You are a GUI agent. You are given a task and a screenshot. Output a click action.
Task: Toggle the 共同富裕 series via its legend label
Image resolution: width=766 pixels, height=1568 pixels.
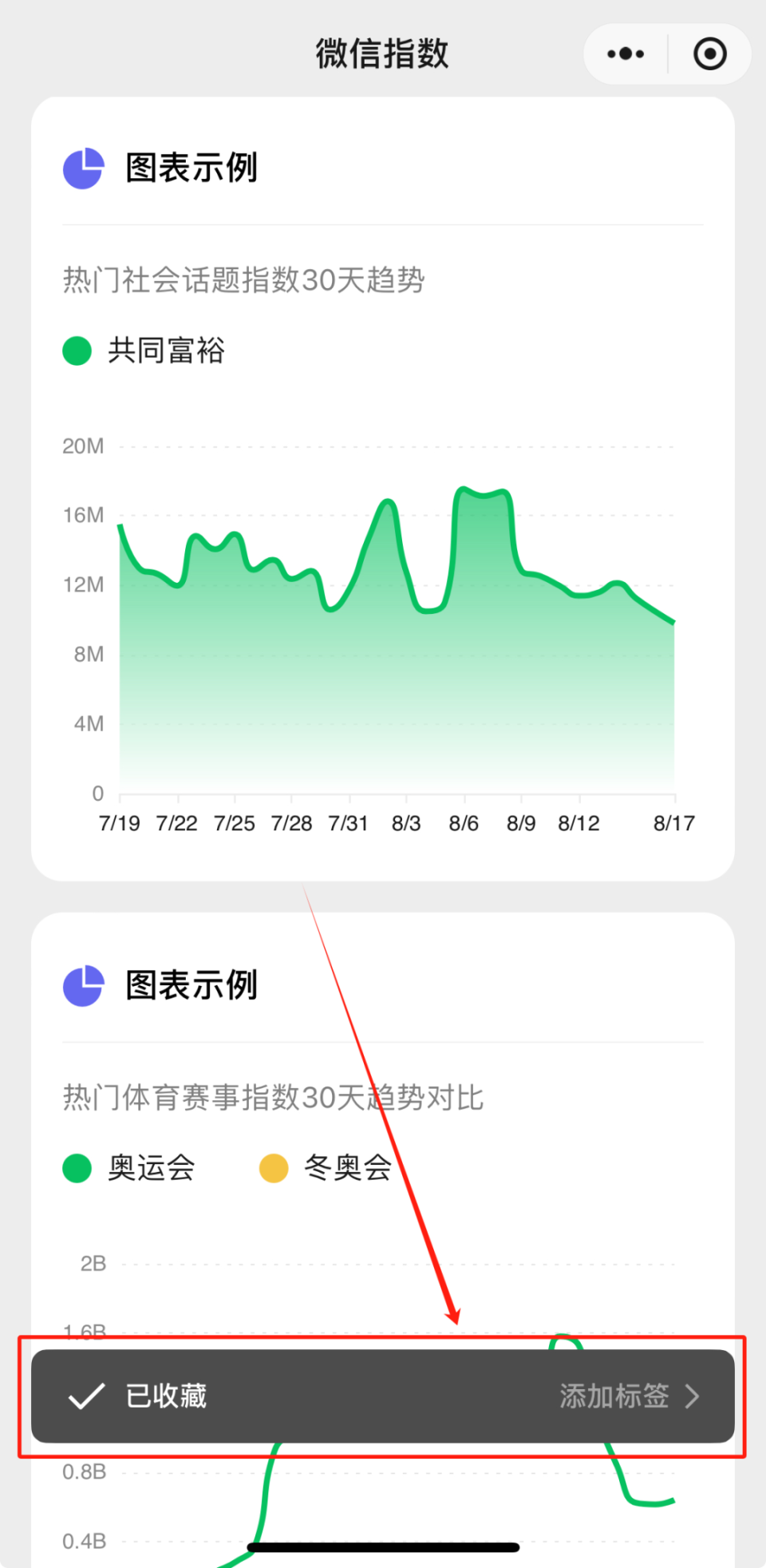coord(166,350)
